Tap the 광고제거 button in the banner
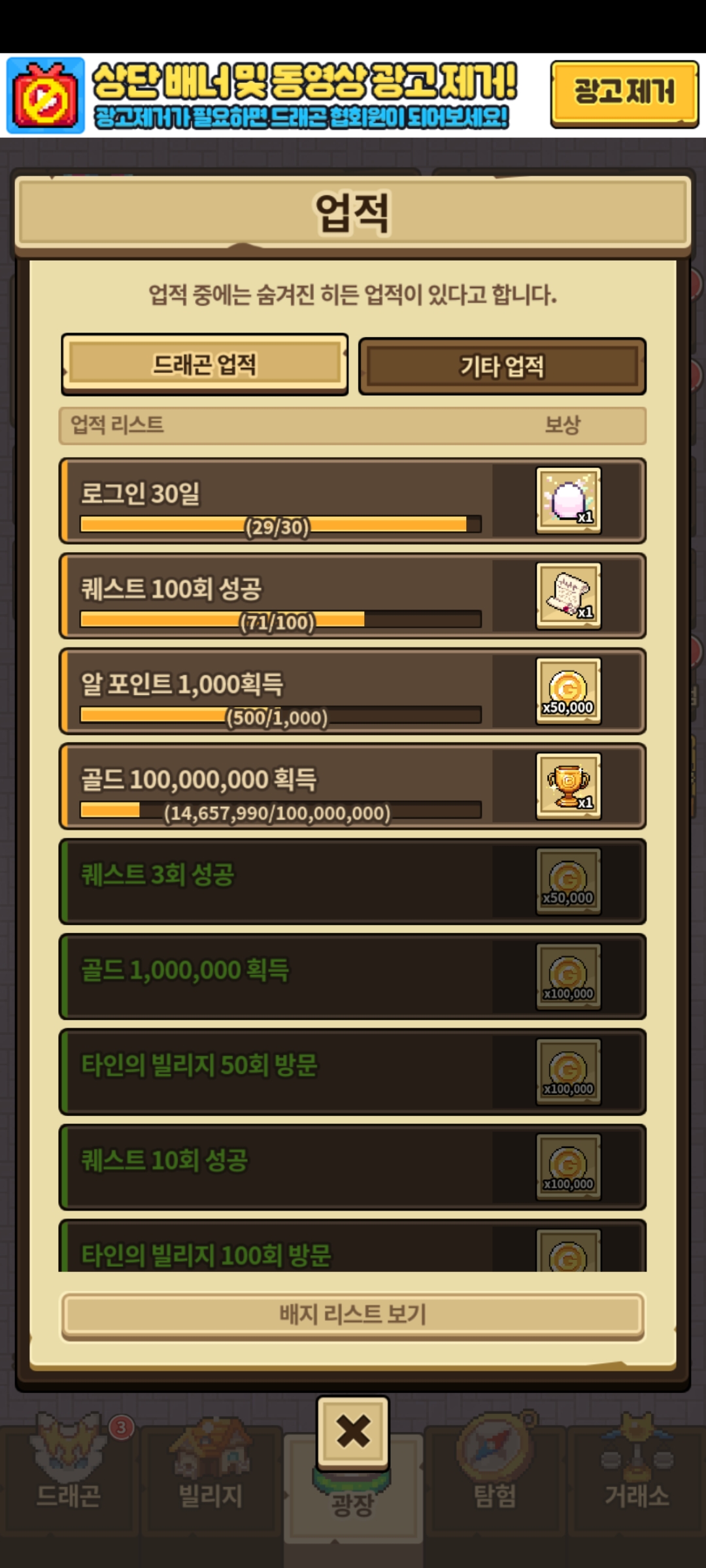Screen dimensions: 706x1568 pyautogui.click(x=624, y=92)
